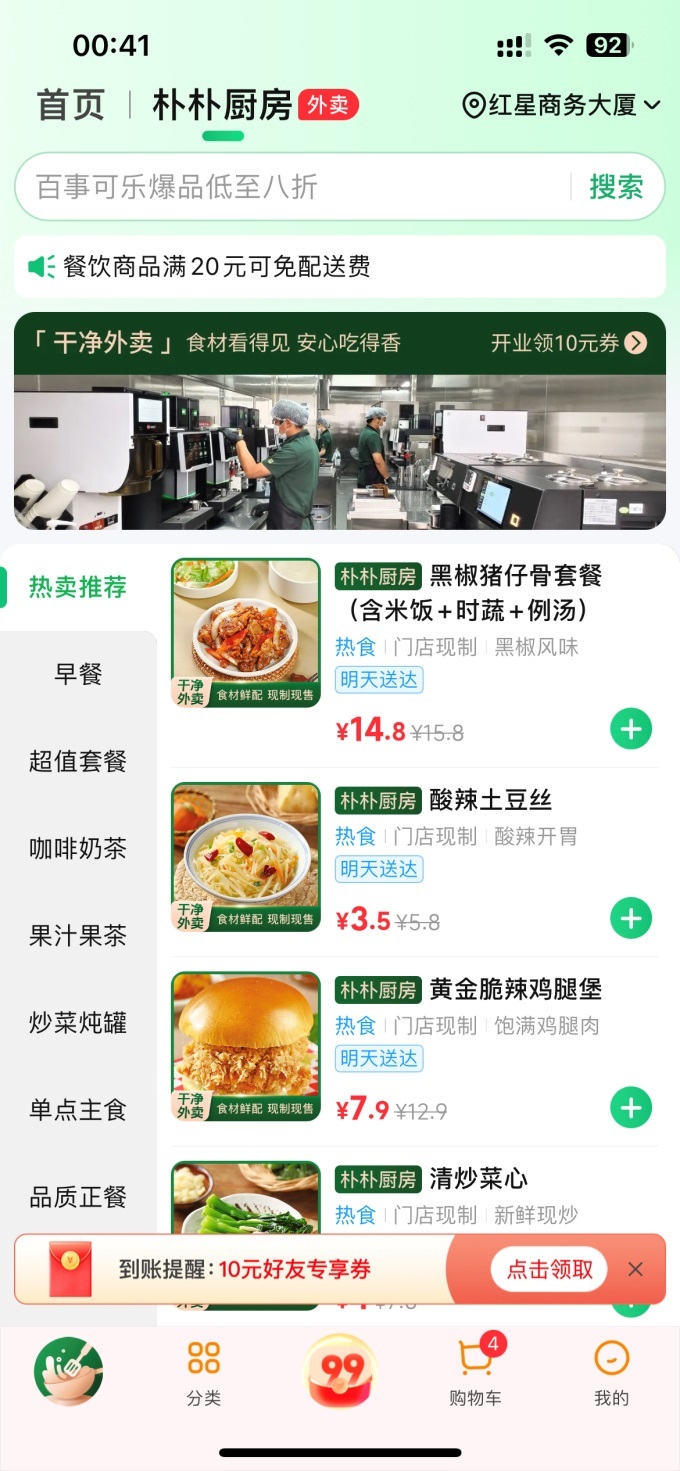Image resolution: width=680 pixels, height=1471 pixels.
Task: Select the 超值套餐 category
Action: [78, 761]
